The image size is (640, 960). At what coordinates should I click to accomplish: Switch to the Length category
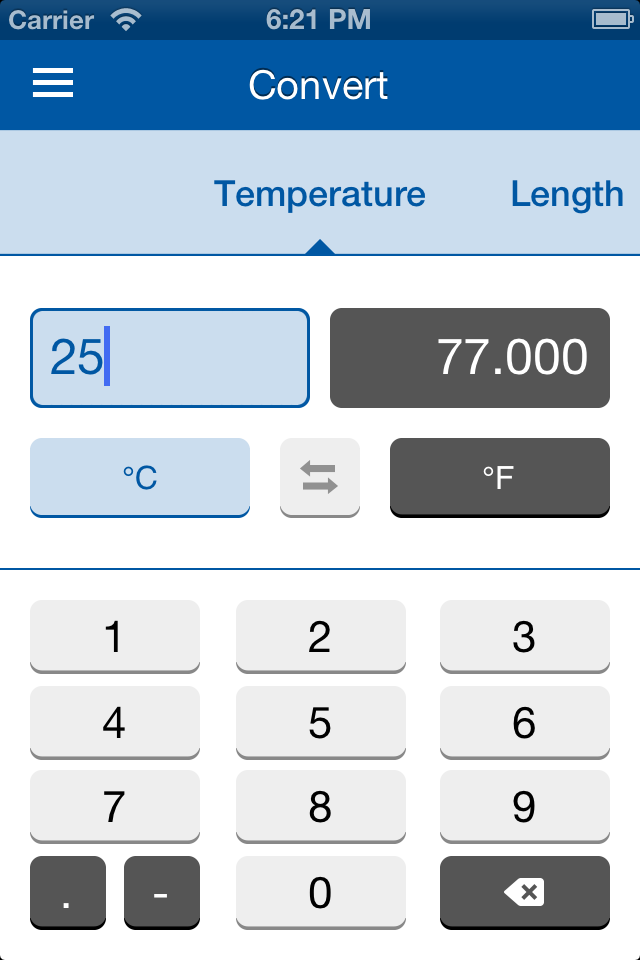point(567,195)
